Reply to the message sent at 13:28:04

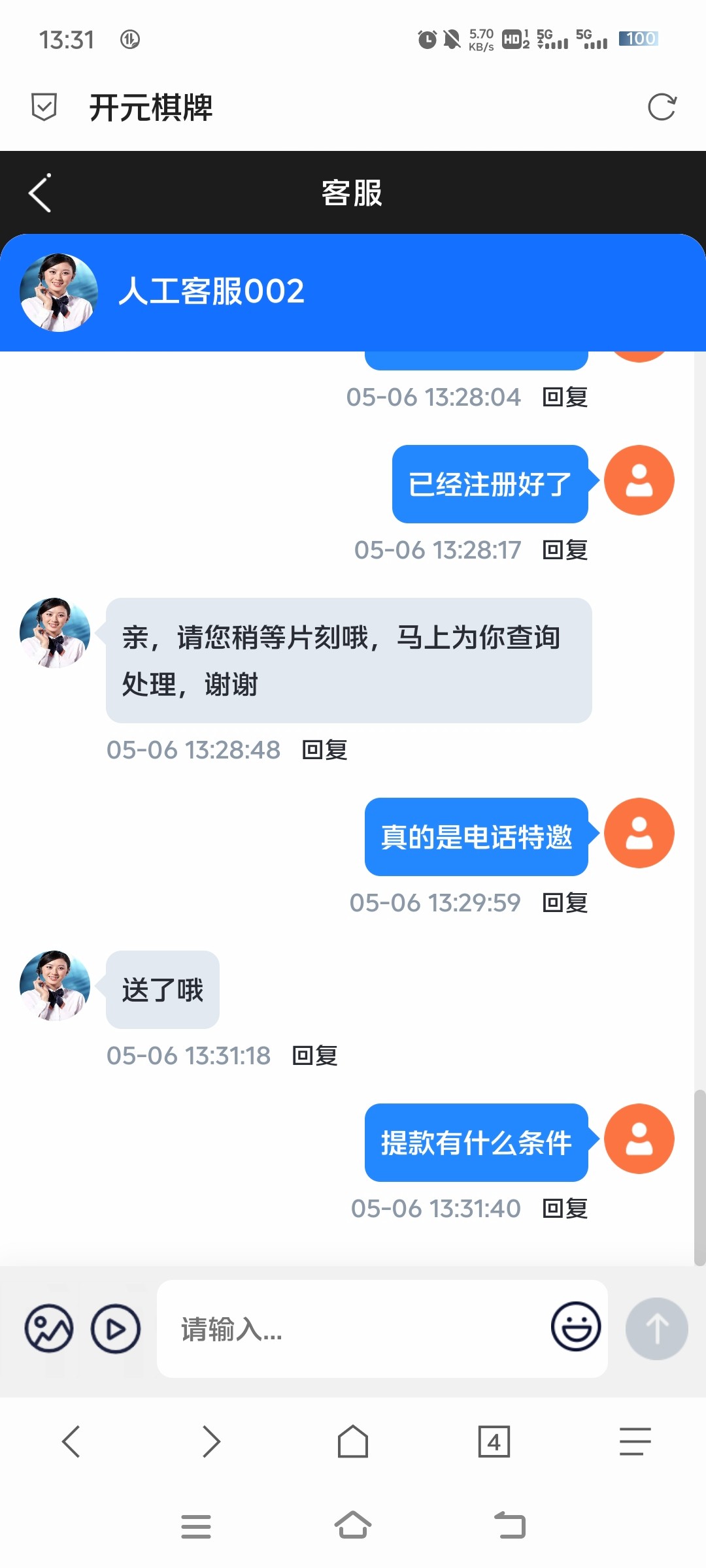pyautogui.click(x=565, y=397)
